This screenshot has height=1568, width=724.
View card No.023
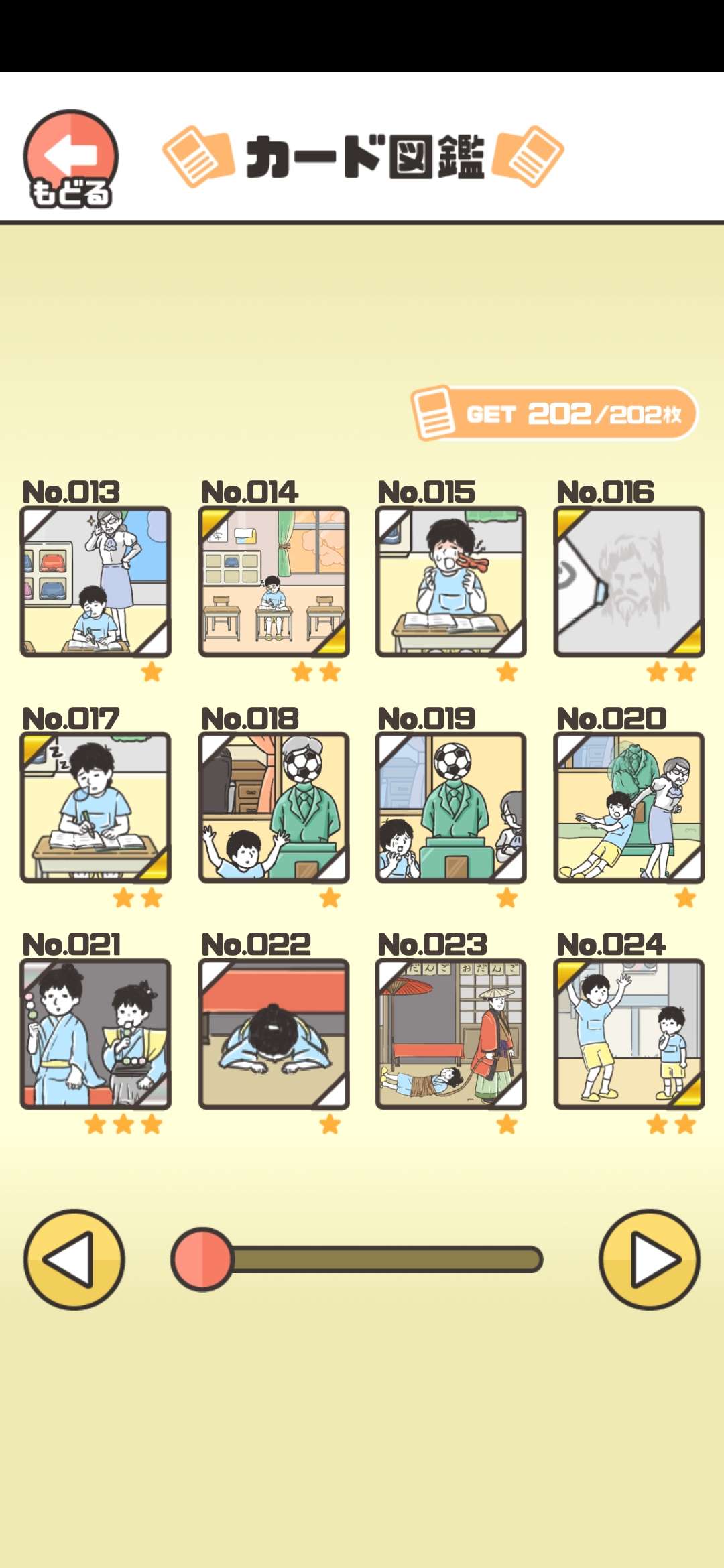(450, 1034)
